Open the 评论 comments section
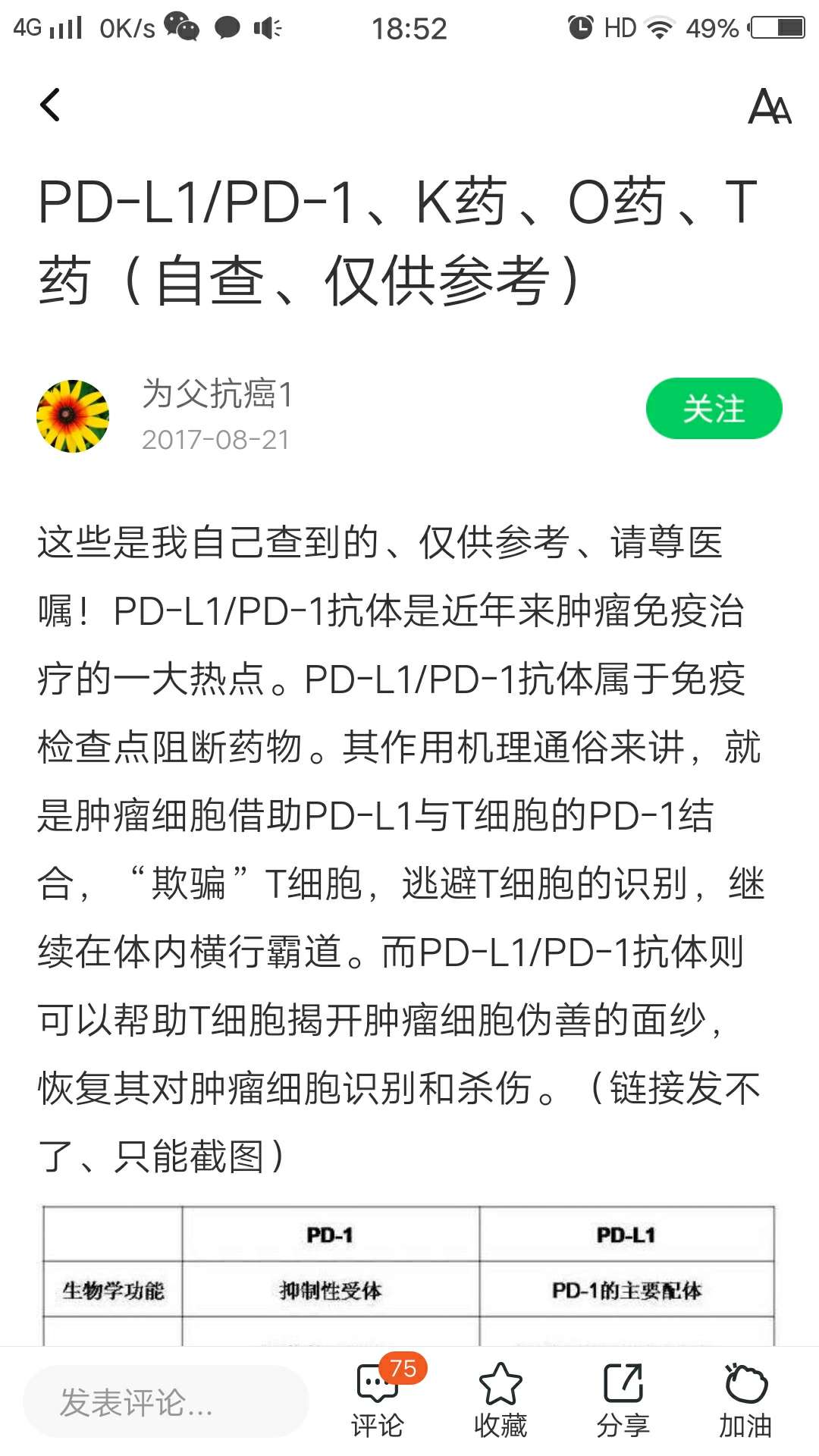The height and width of the screenshot is (1456, 819). tap(378, 1400)
